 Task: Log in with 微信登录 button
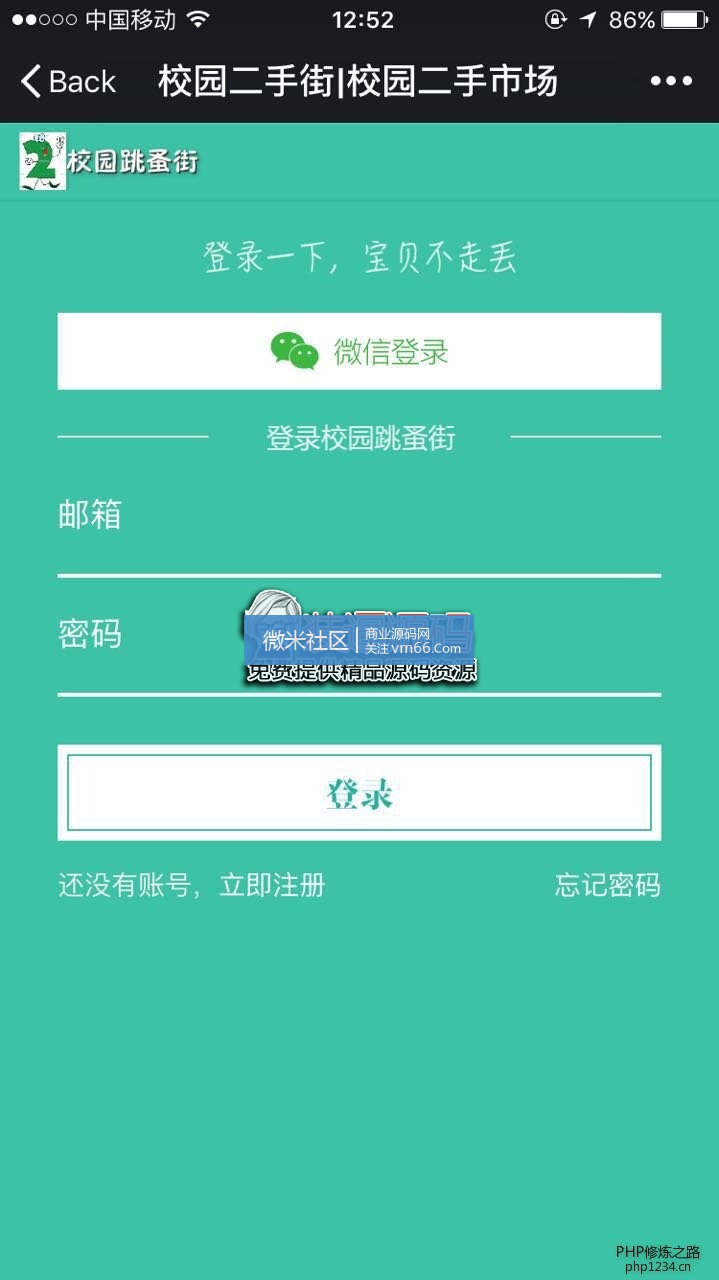click(x=359, y=351)
